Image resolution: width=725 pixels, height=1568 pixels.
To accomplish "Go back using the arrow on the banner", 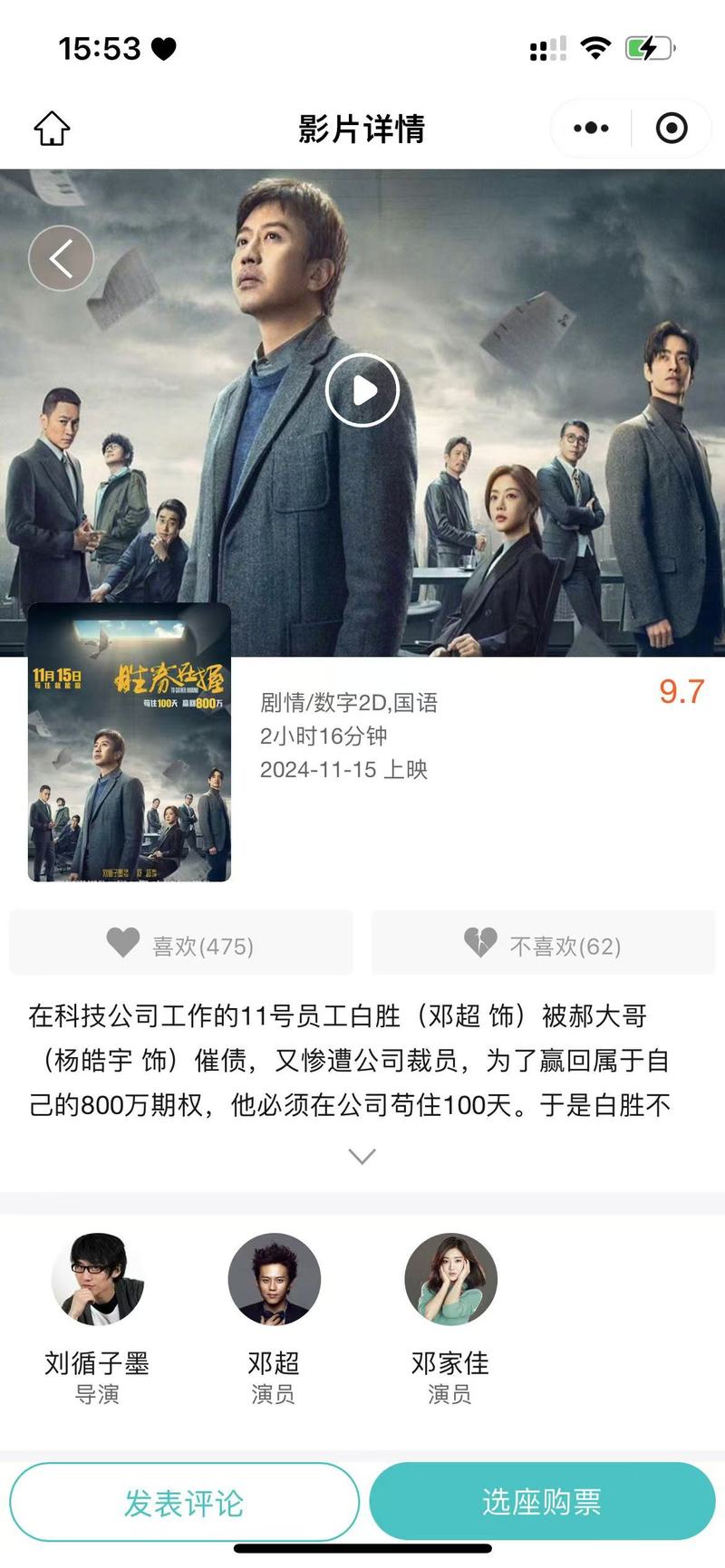I will [x=61, y=258].
